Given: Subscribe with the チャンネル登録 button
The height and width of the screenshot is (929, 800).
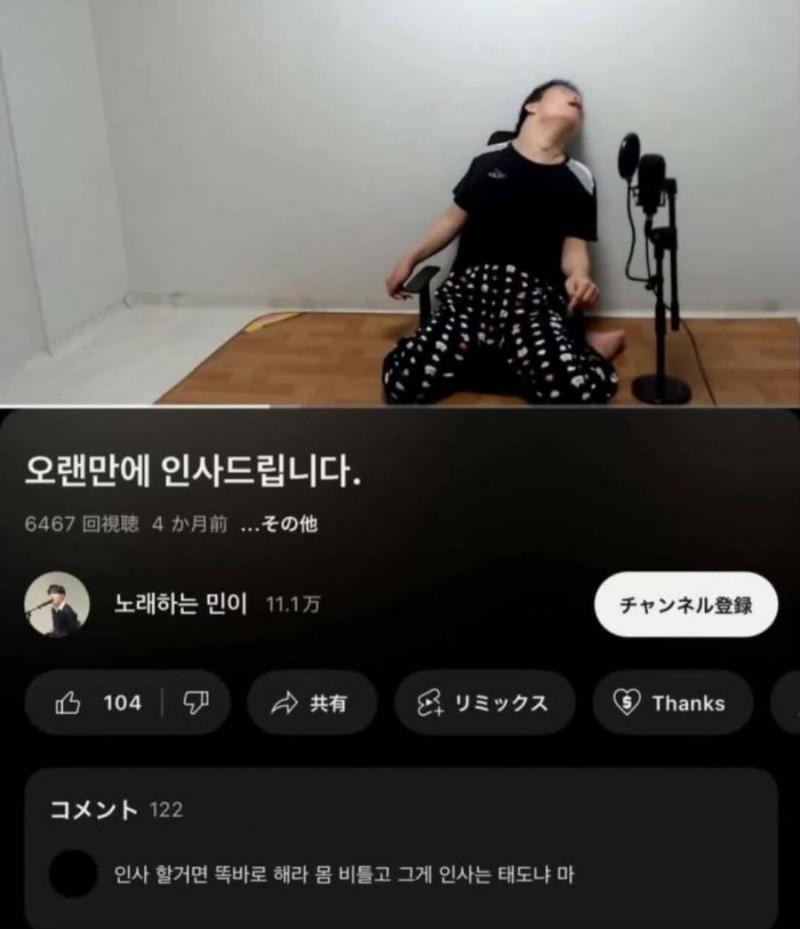Looking at the screenshot, I should click(x=685, y=605).
